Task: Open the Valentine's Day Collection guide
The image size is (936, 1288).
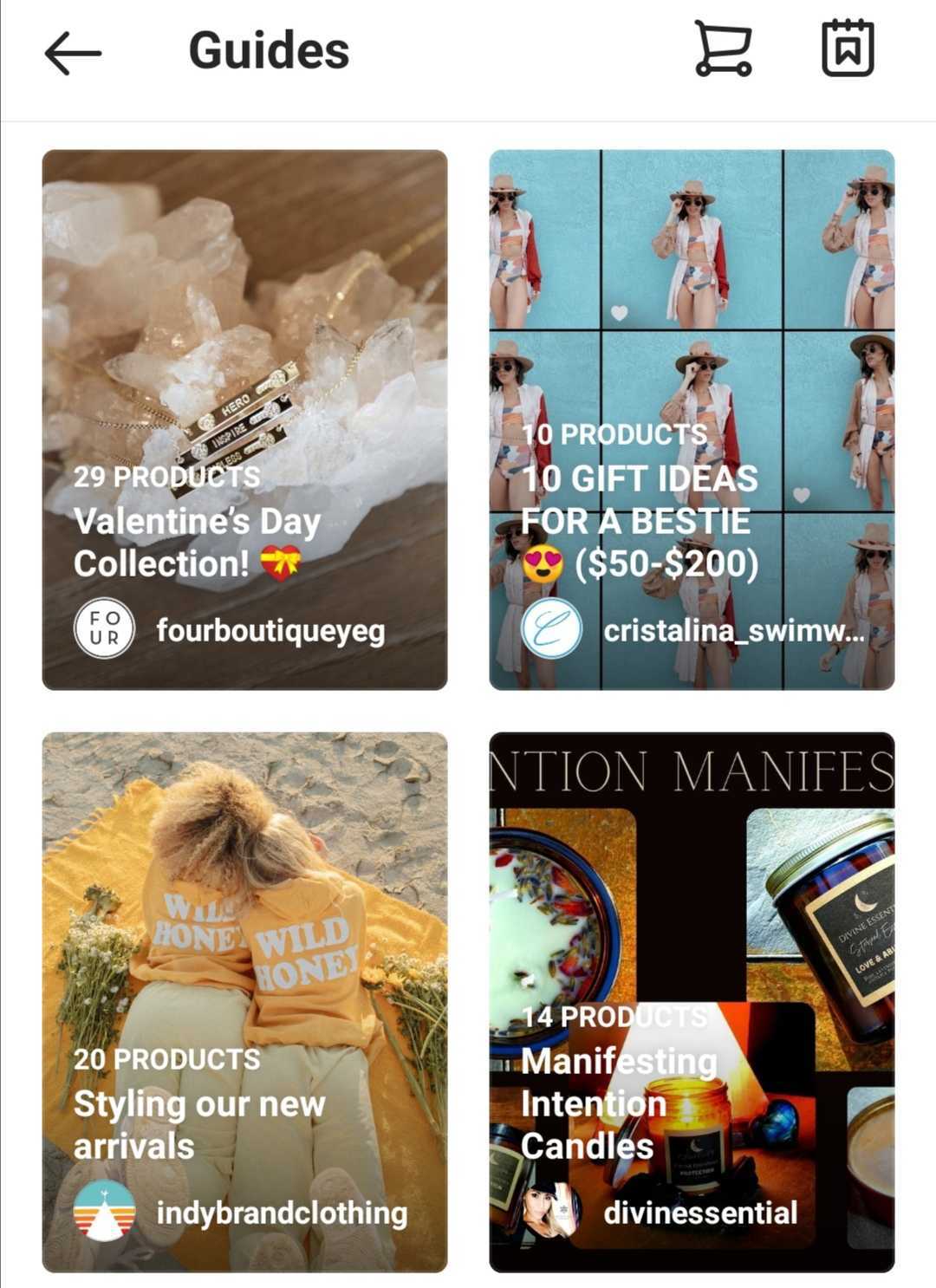Action: coord(244,420)
